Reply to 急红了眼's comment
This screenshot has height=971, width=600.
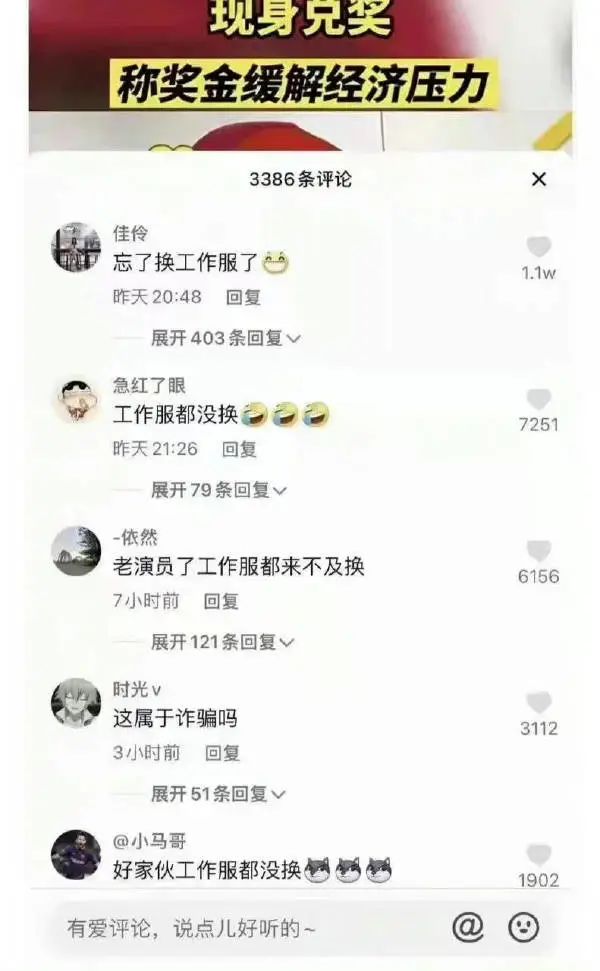[239, 449]
